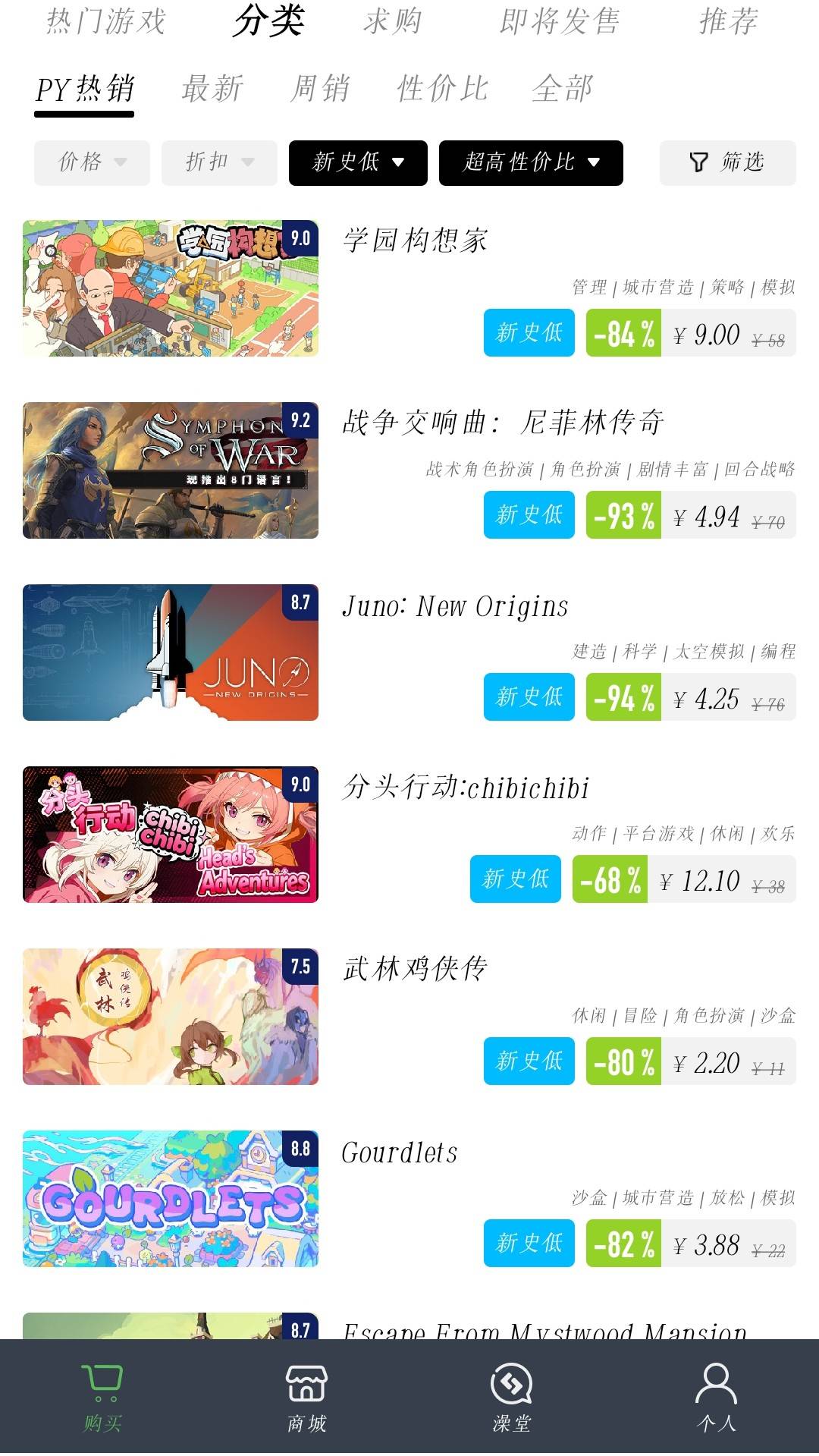Screen dimensions: 819x1456
Task: Expand the 价格 dropdown
Action: (92, 162)
